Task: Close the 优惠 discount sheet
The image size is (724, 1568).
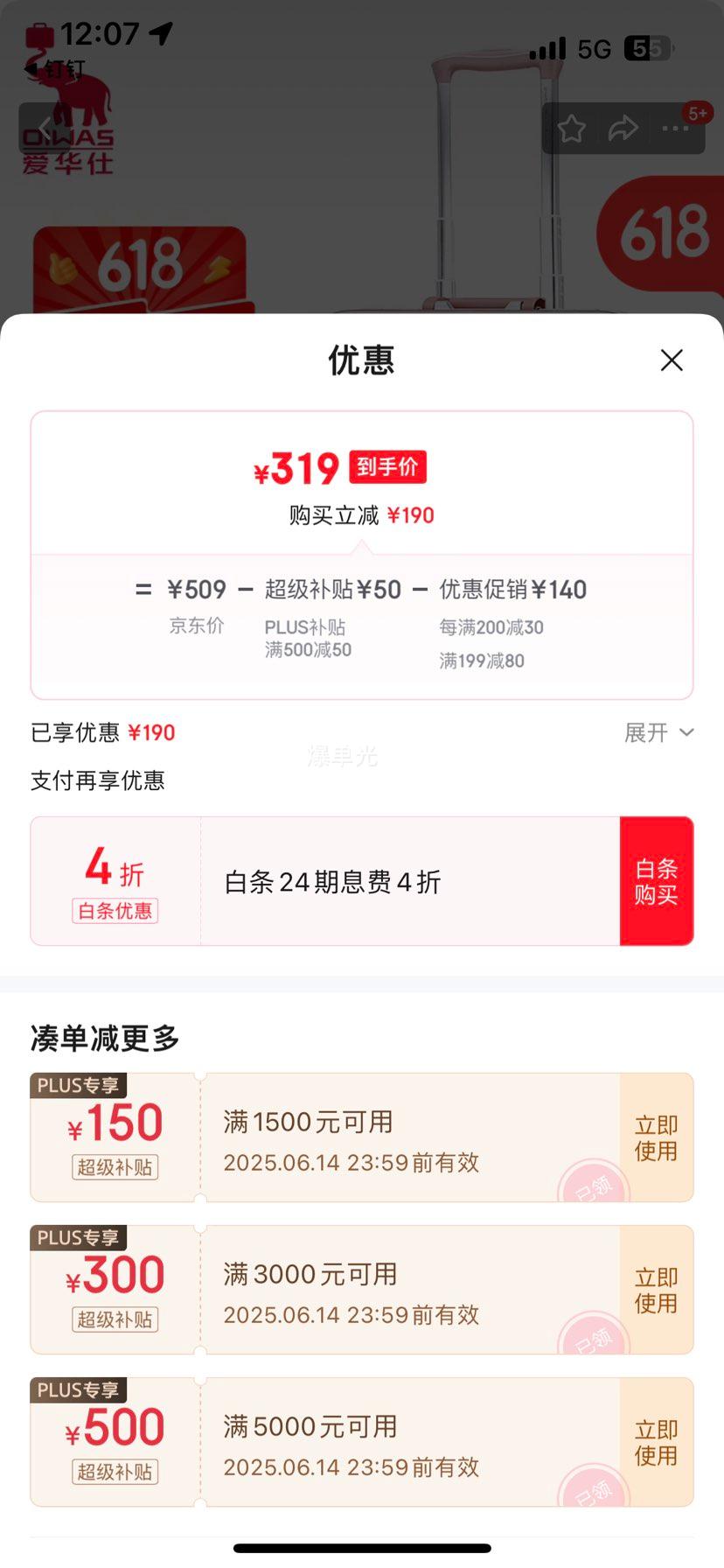Action: pos(672,360)
